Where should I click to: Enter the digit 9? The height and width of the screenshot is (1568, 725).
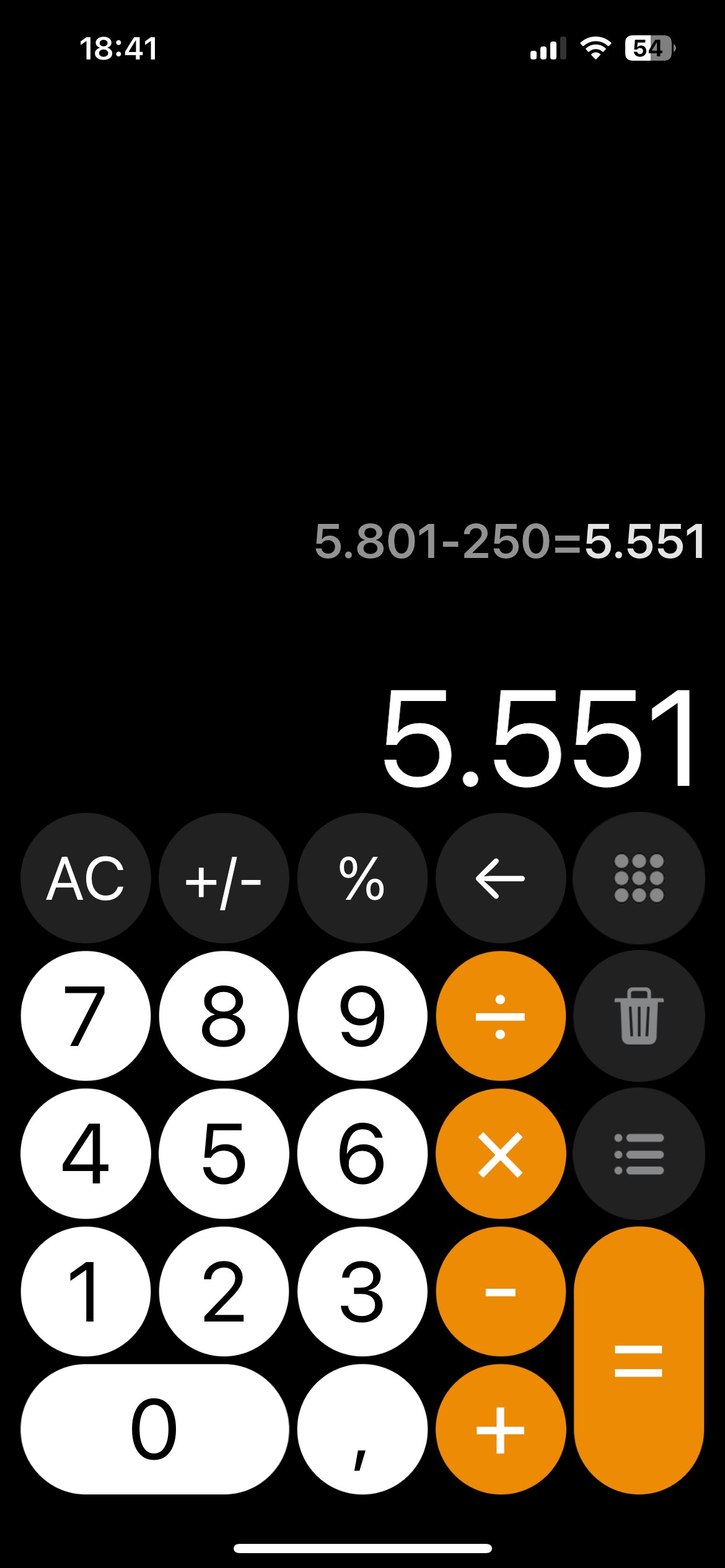click(362, 1016)
